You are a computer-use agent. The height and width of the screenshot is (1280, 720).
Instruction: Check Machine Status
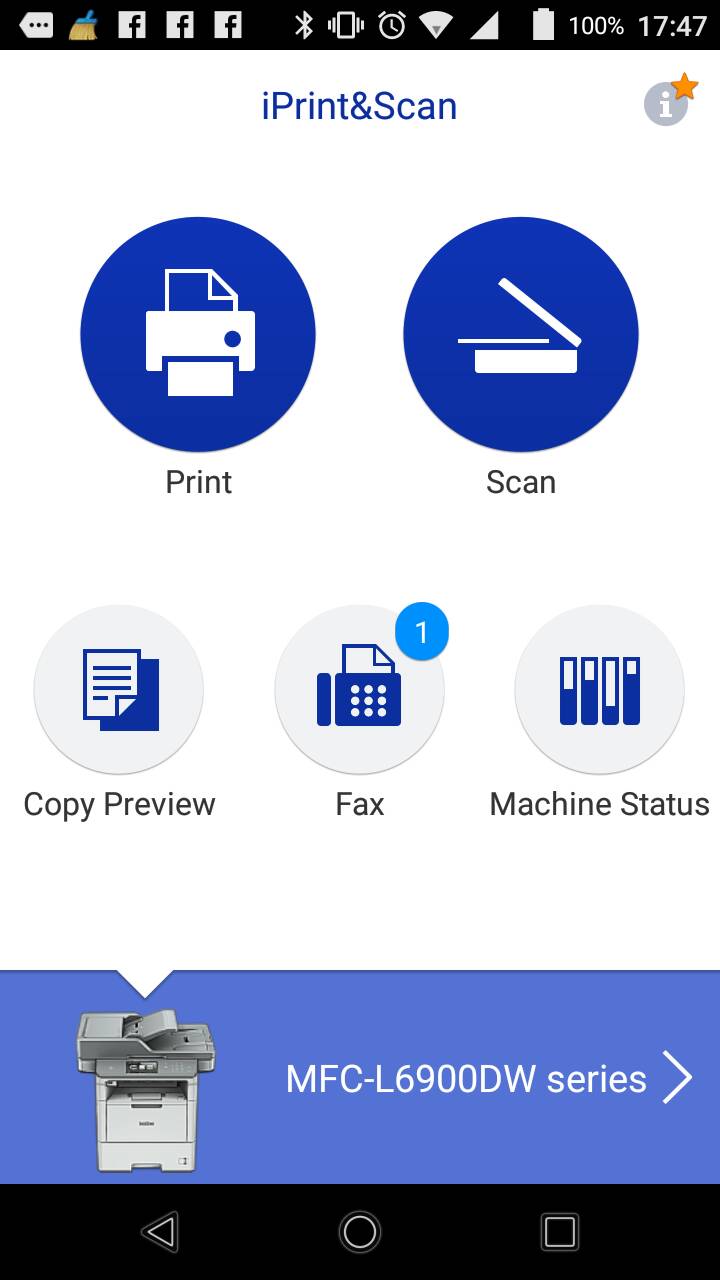click(x=599, y=689)
